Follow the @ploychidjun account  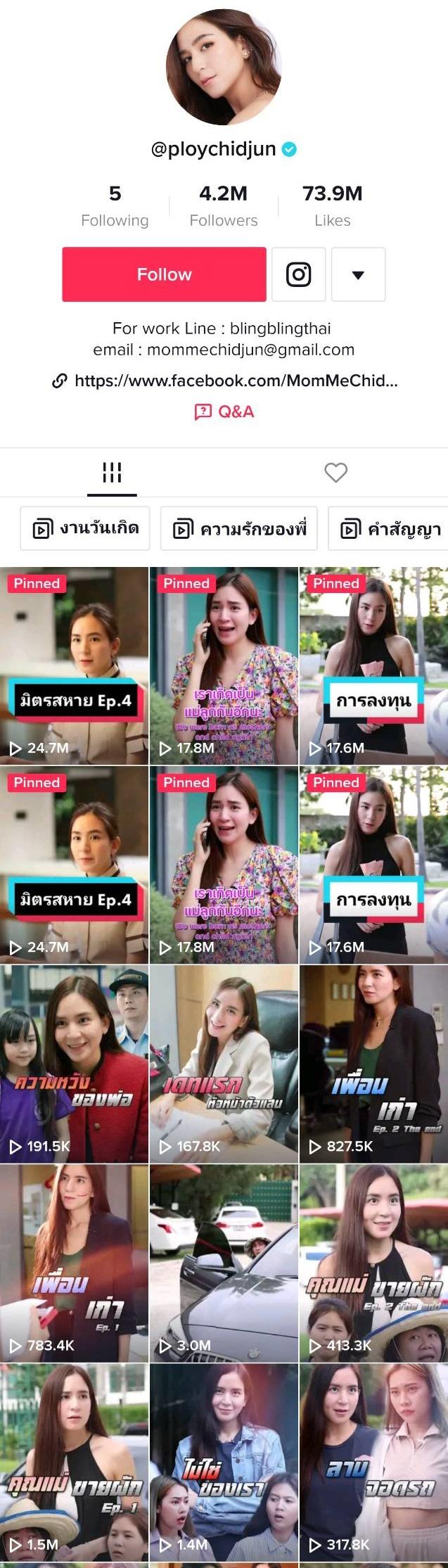click(x=164, y=274)
